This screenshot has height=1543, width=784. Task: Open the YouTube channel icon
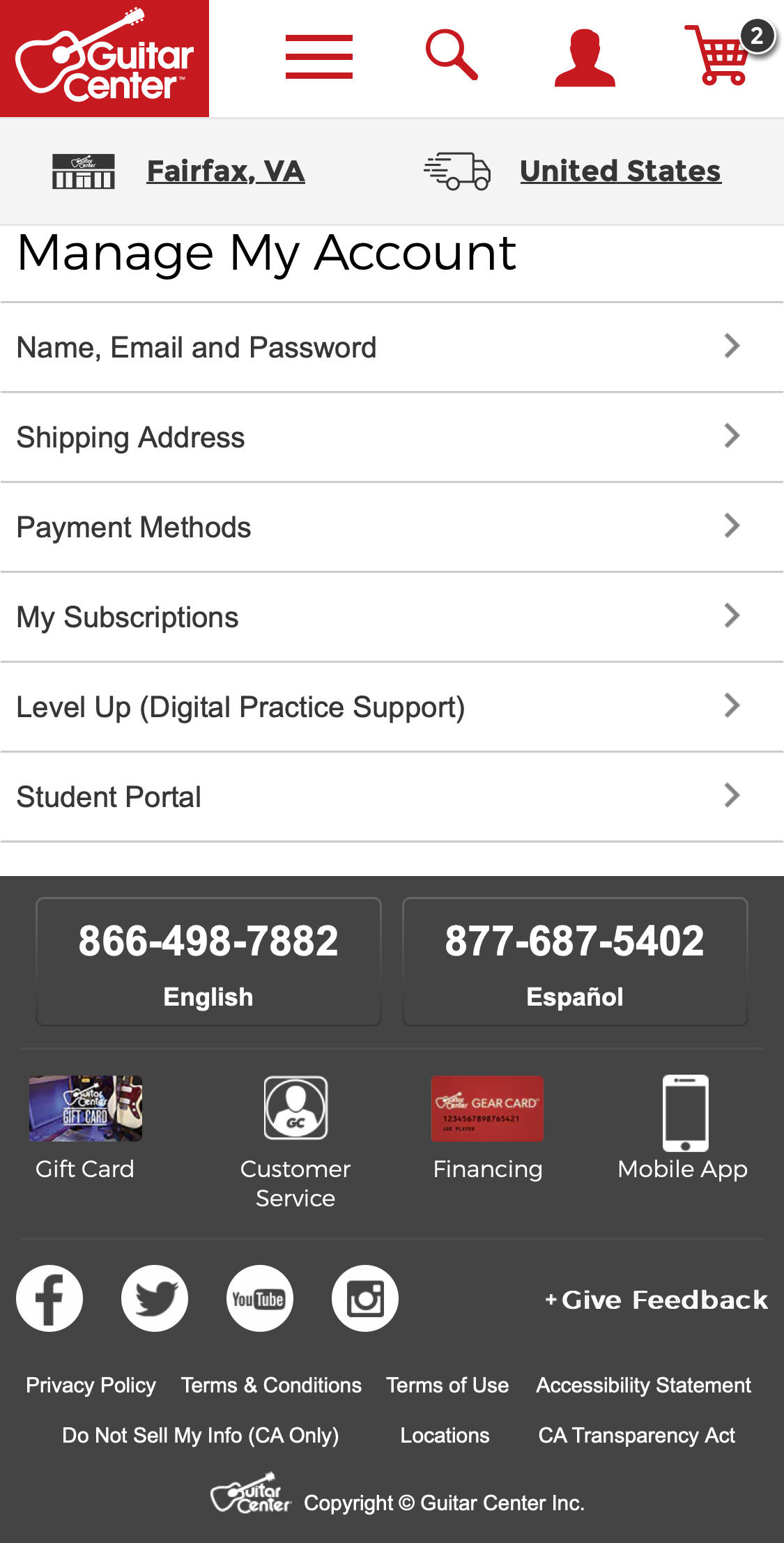(259, 1298)
